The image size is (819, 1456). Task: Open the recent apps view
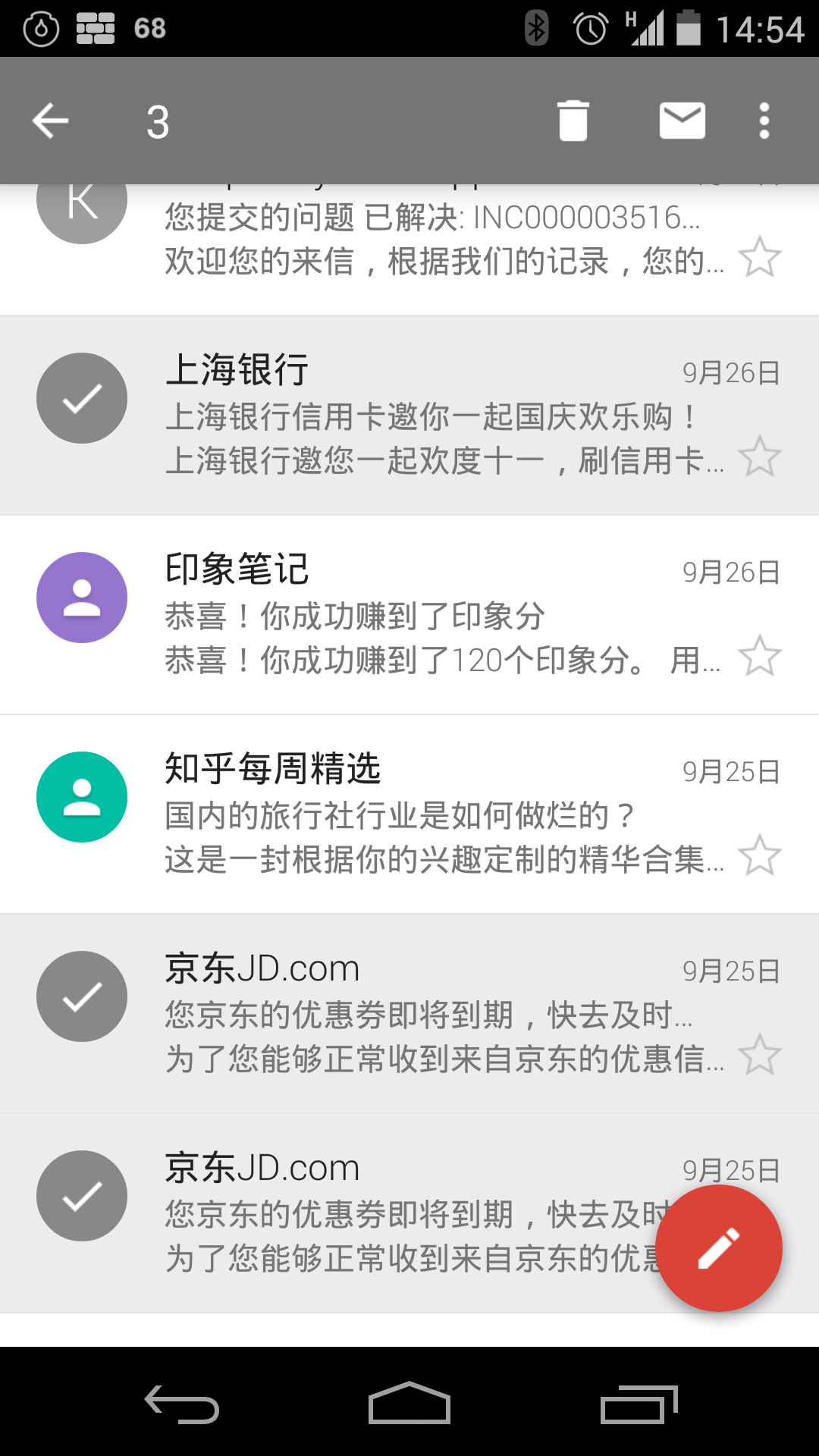[x=639, y=1404]
